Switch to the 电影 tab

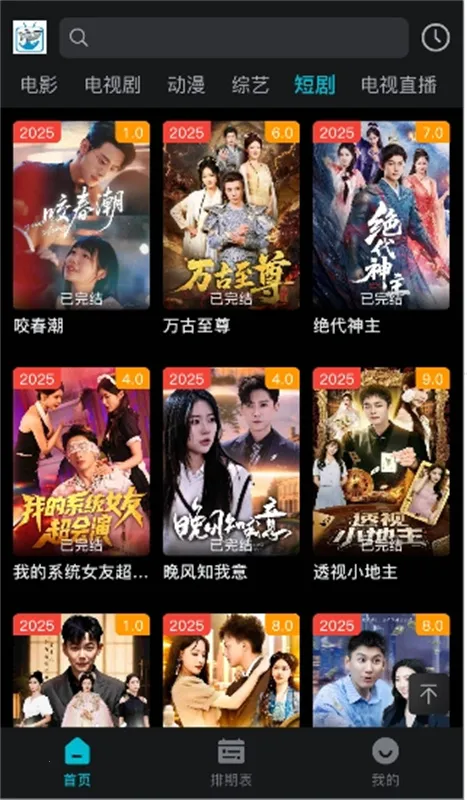point(39,85)
